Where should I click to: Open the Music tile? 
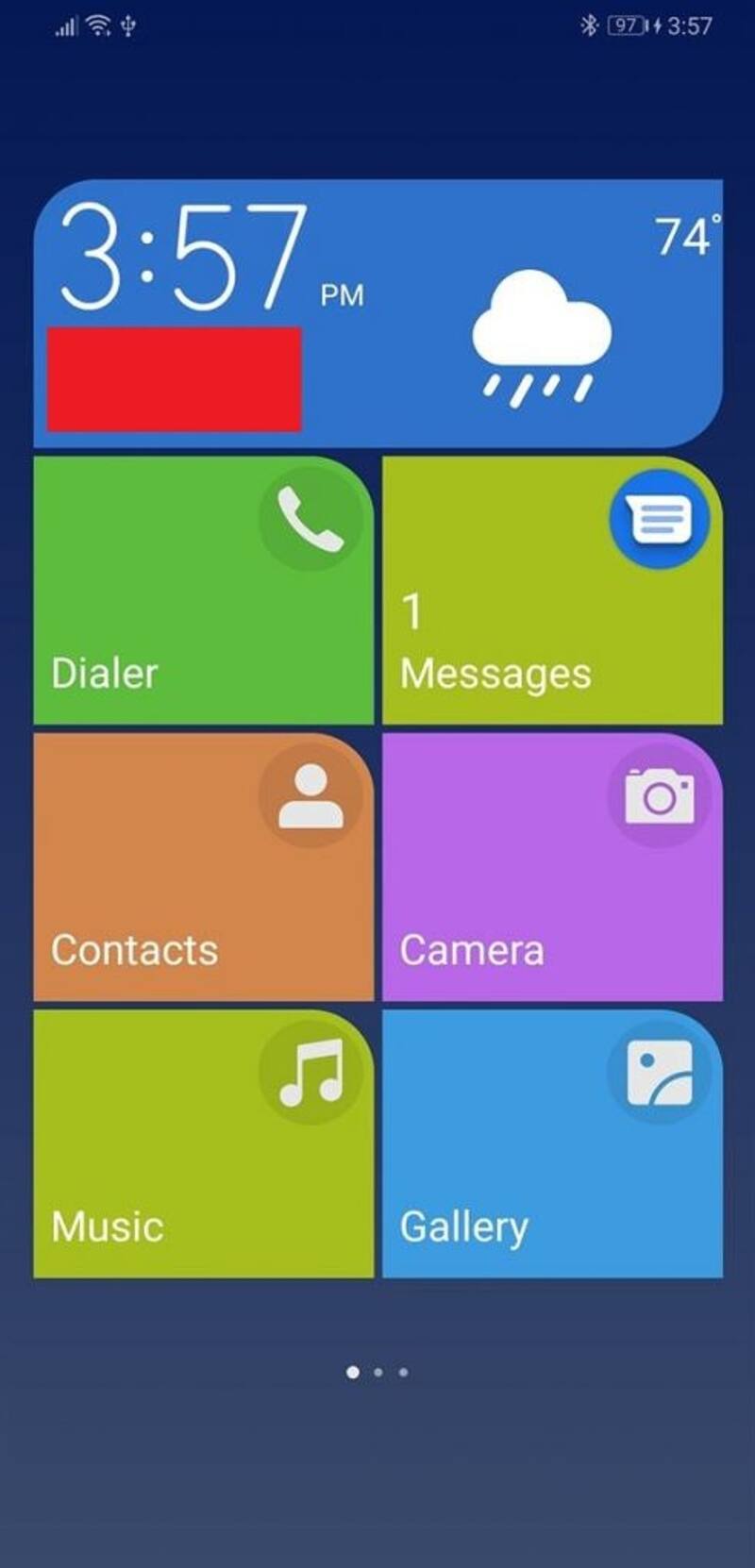[203, 1143]
